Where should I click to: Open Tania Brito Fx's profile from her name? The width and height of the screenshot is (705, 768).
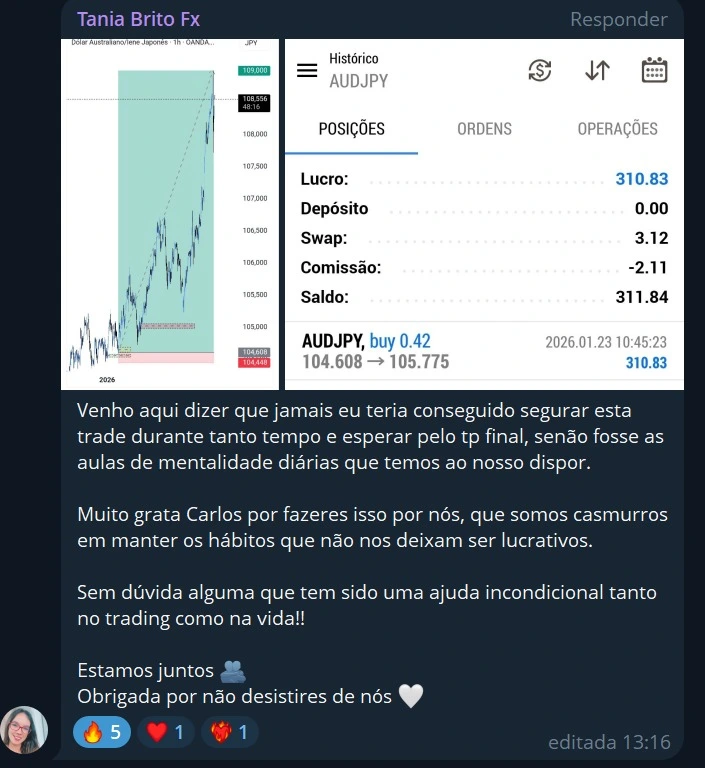pyautogui.click(x=138, y=19)
